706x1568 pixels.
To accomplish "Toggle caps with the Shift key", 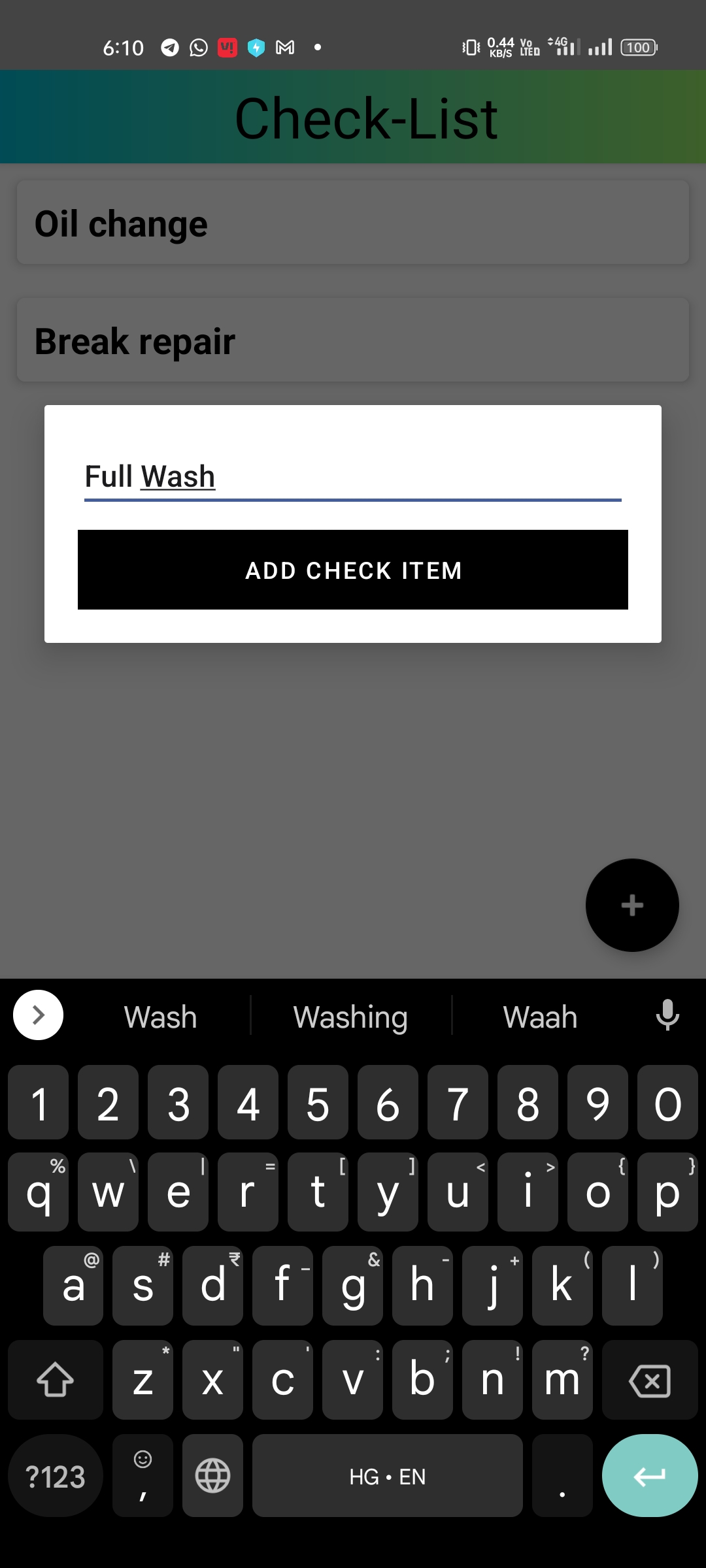I will click(55, 1380).
